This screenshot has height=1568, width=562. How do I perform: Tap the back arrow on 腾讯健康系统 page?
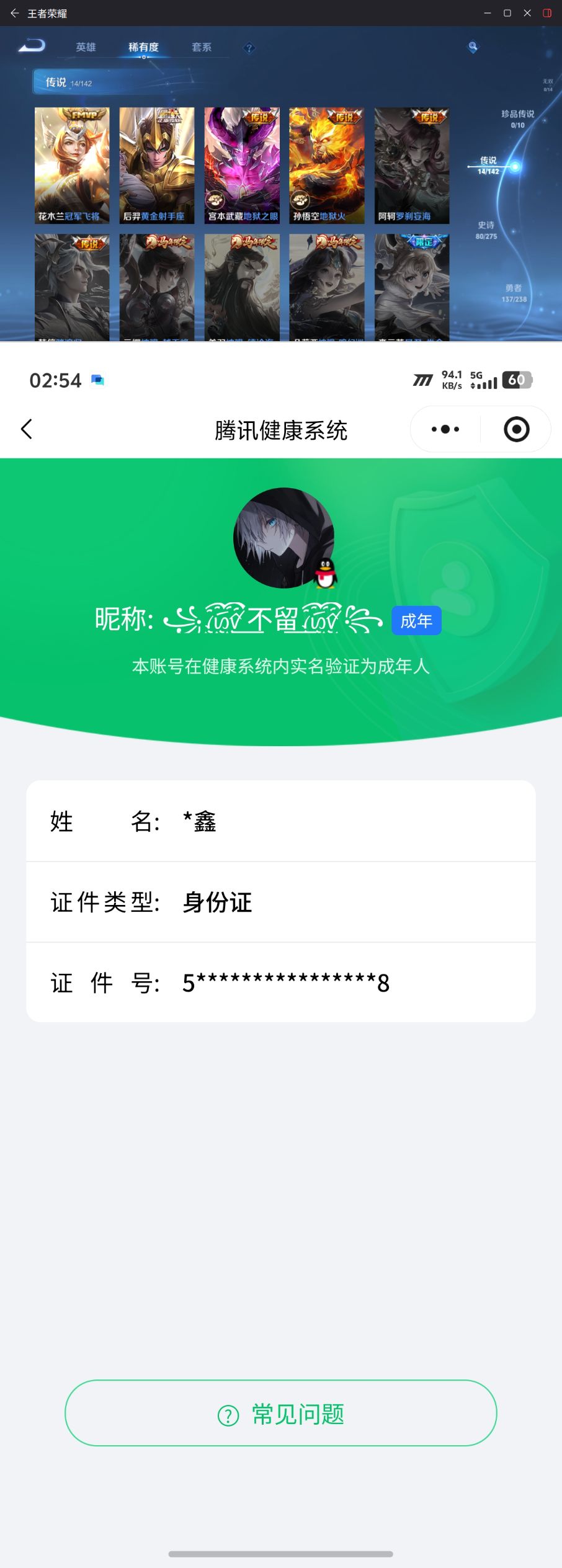[x=27, y=429]
